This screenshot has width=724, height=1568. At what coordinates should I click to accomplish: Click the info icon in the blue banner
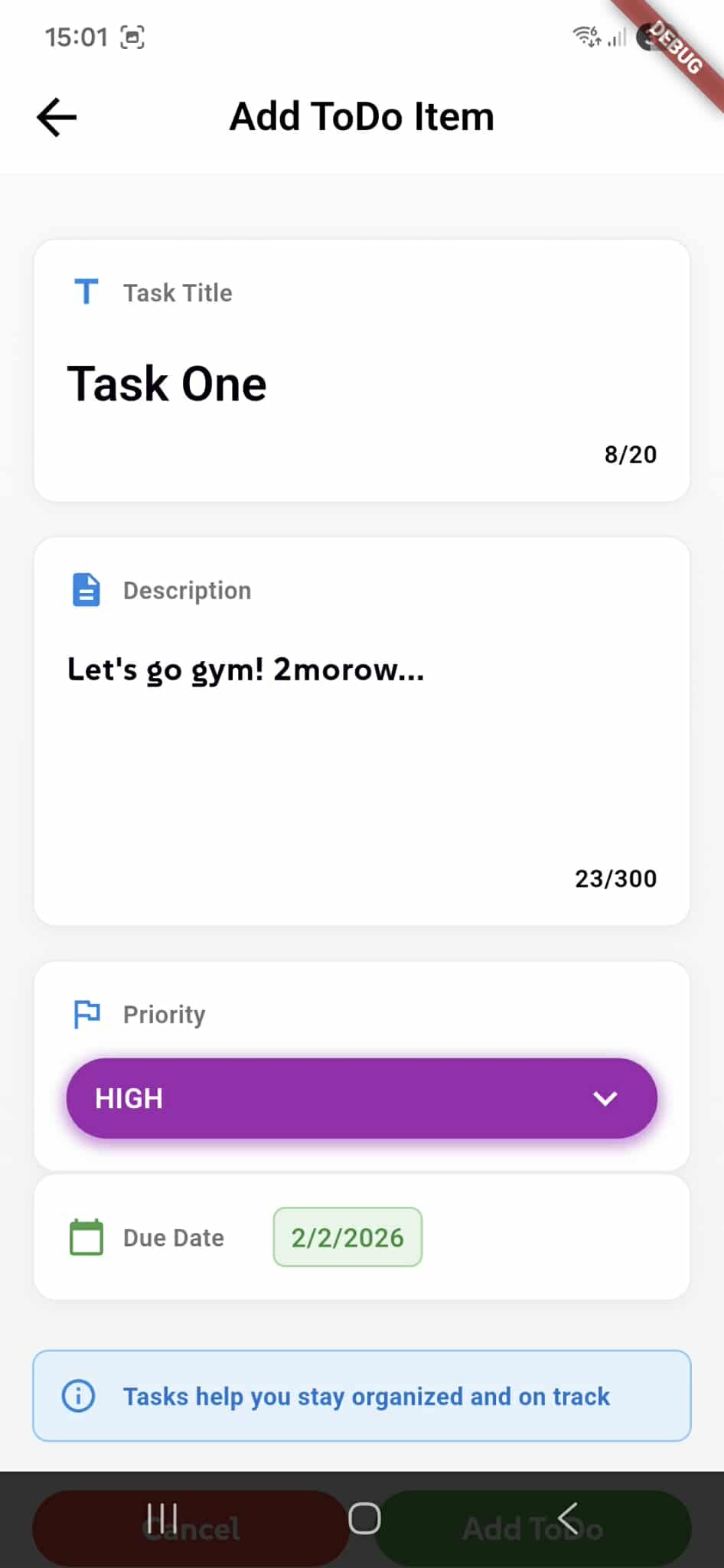(x=77, y=1396)
